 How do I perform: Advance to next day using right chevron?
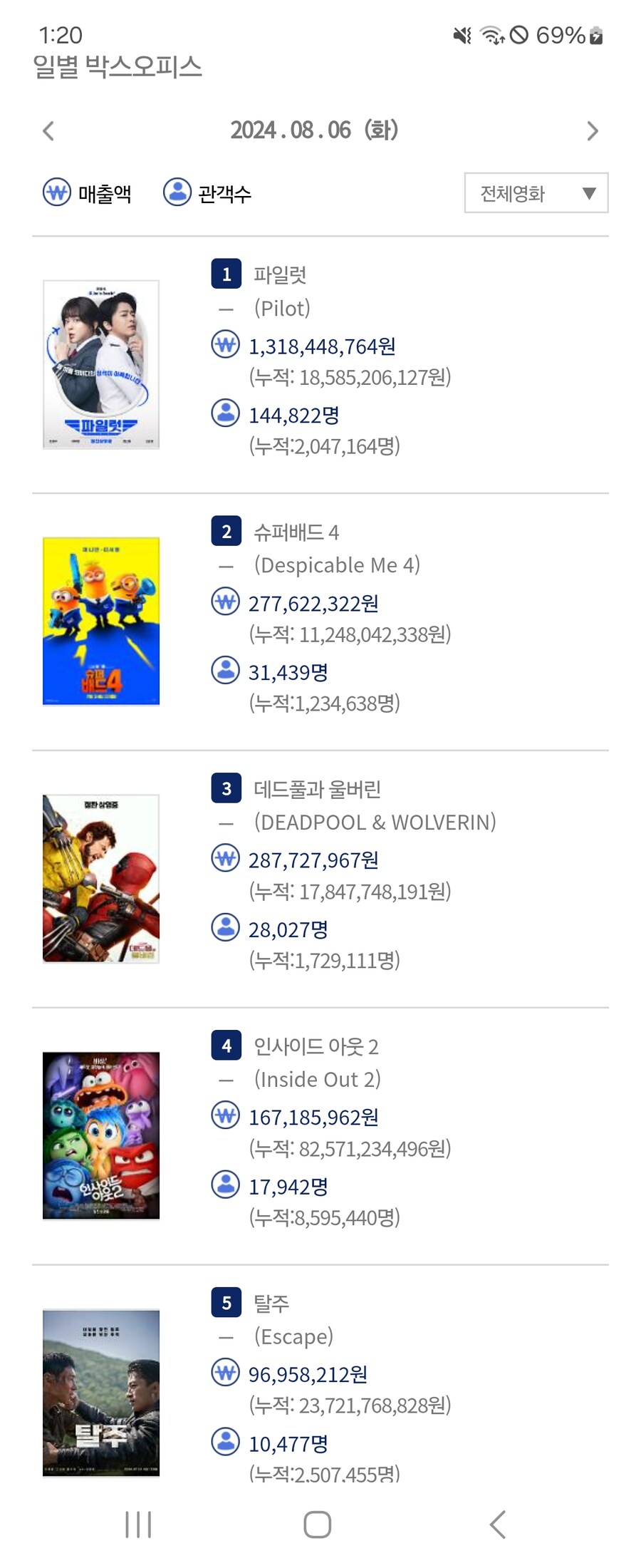[593, 130]
